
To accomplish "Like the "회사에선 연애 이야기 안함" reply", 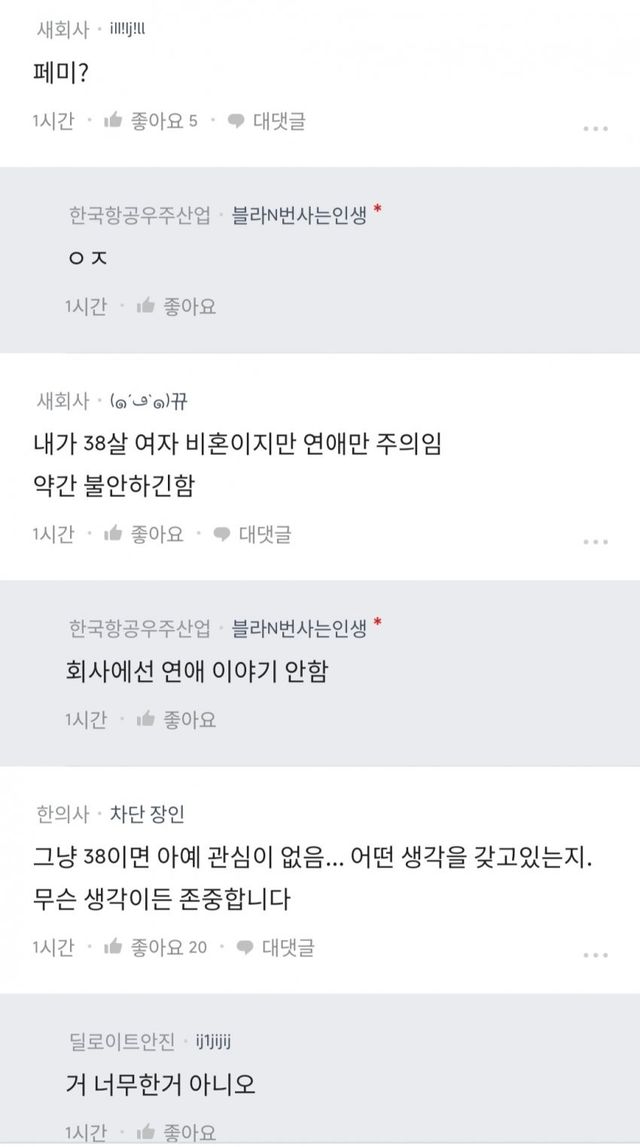I will [x=176, y=719].
